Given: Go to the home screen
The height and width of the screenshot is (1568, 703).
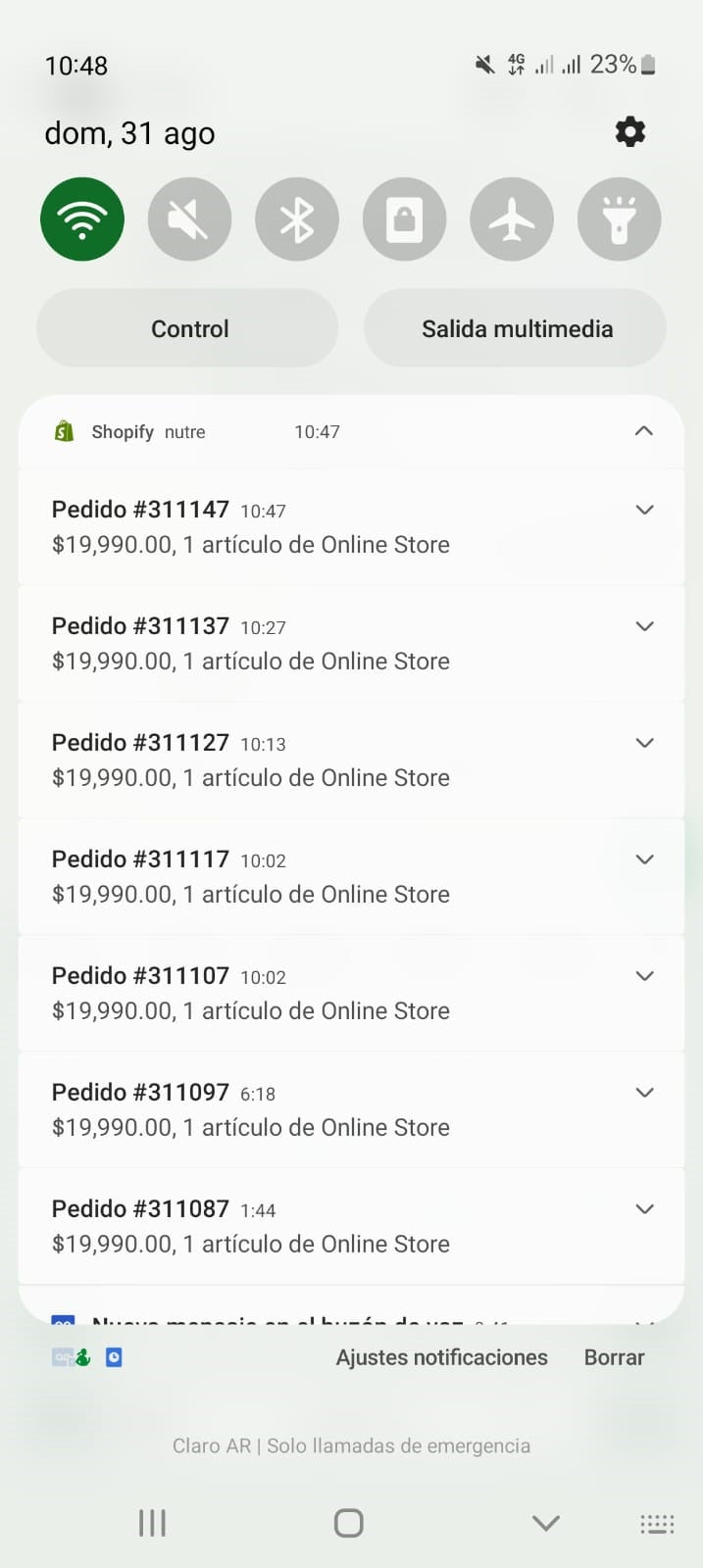Looking at the screenshot, I should pyautogui.click(x=349, y=1523).
